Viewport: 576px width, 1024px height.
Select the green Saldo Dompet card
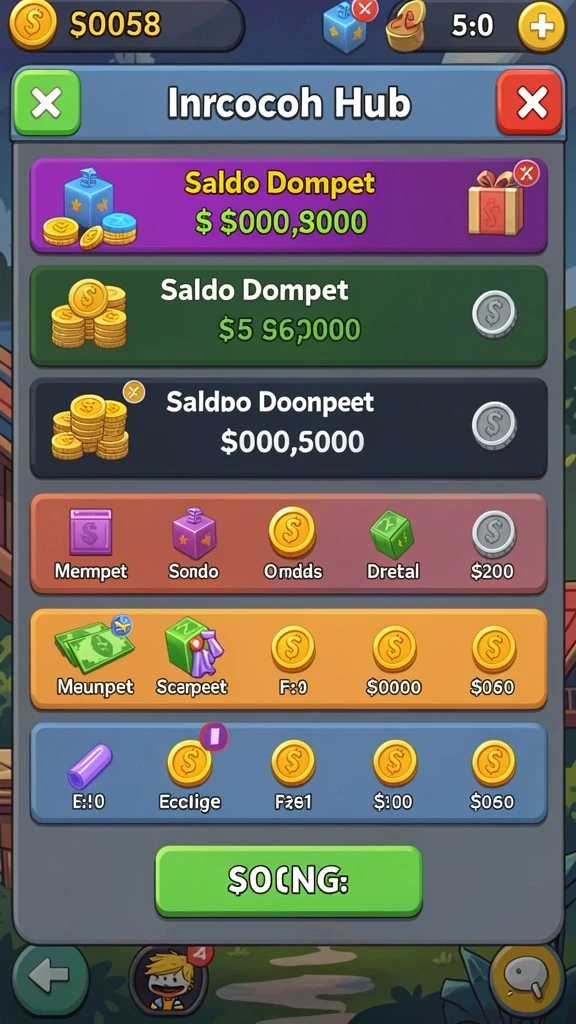(x=288, y=315)
